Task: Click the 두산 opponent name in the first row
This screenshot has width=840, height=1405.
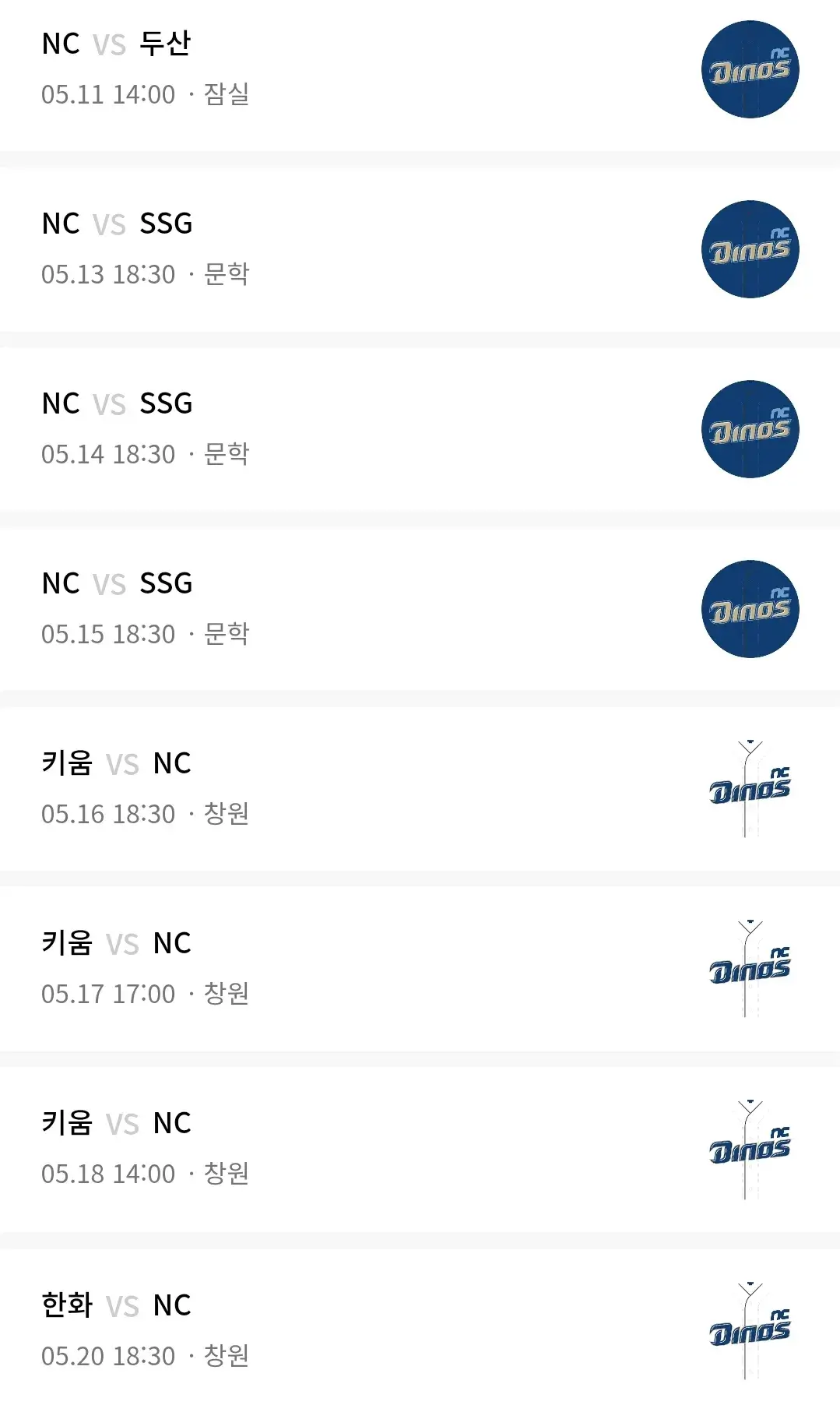Action: 164,44
